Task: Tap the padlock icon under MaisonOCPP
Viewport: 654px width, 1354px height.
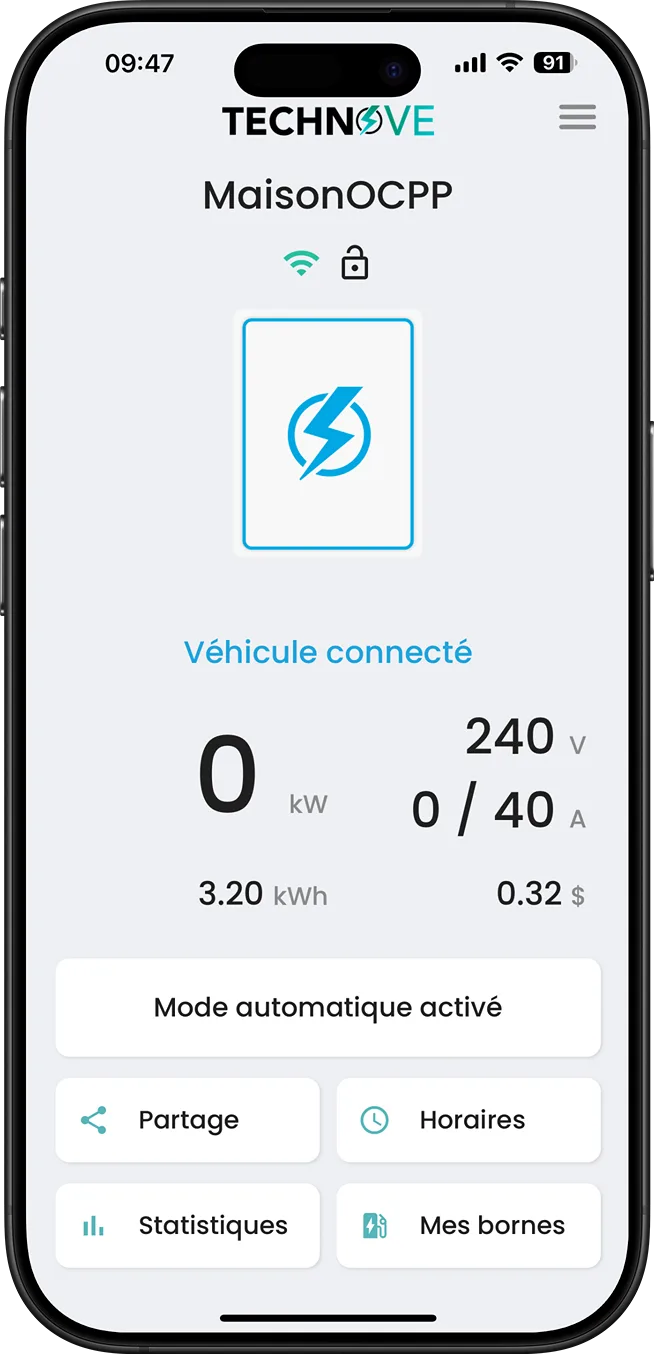Action: pyautogui.click(x=355, y=264)
